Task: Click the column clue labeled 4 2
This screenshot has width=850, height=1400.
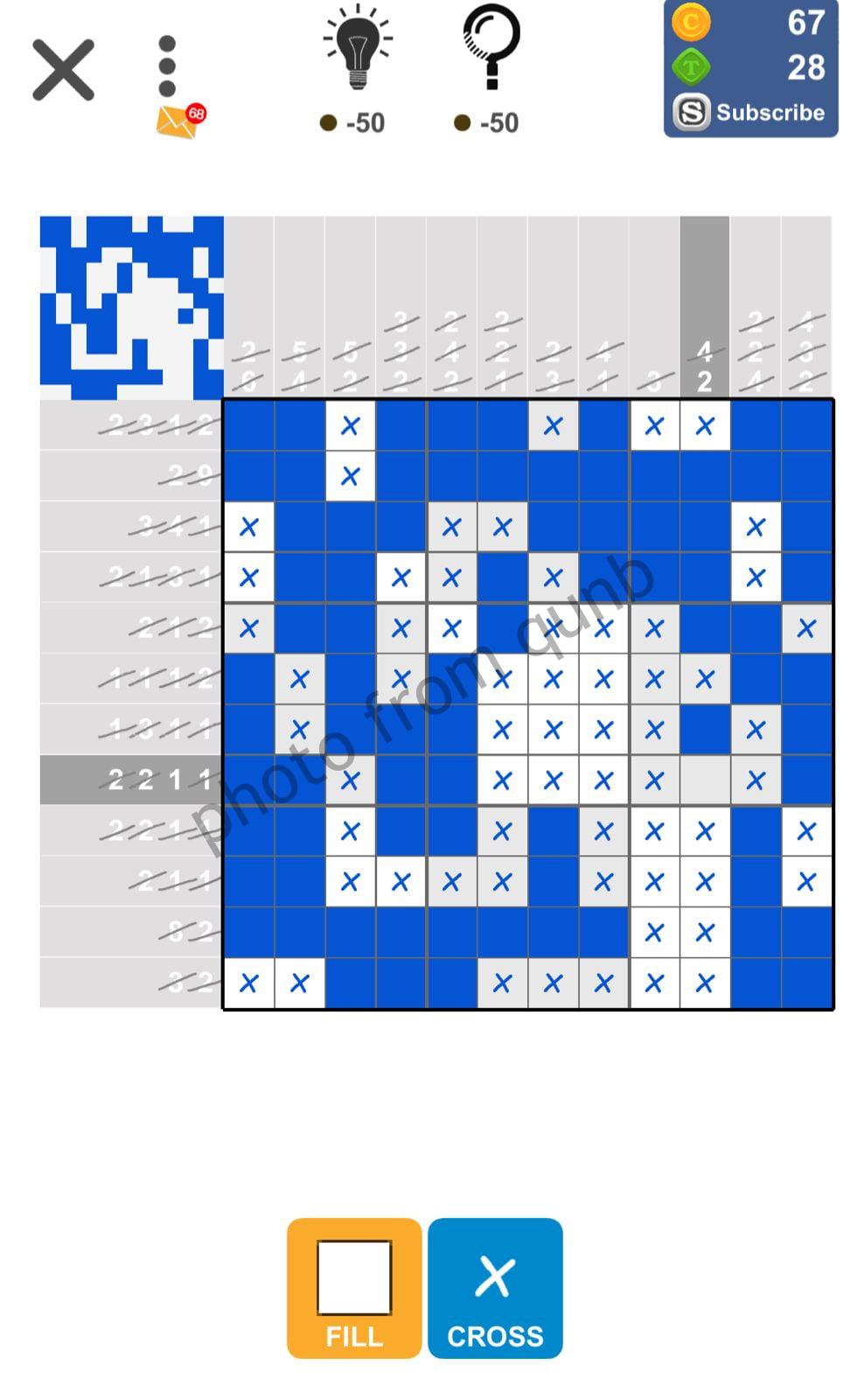Action: click(703, 367)
